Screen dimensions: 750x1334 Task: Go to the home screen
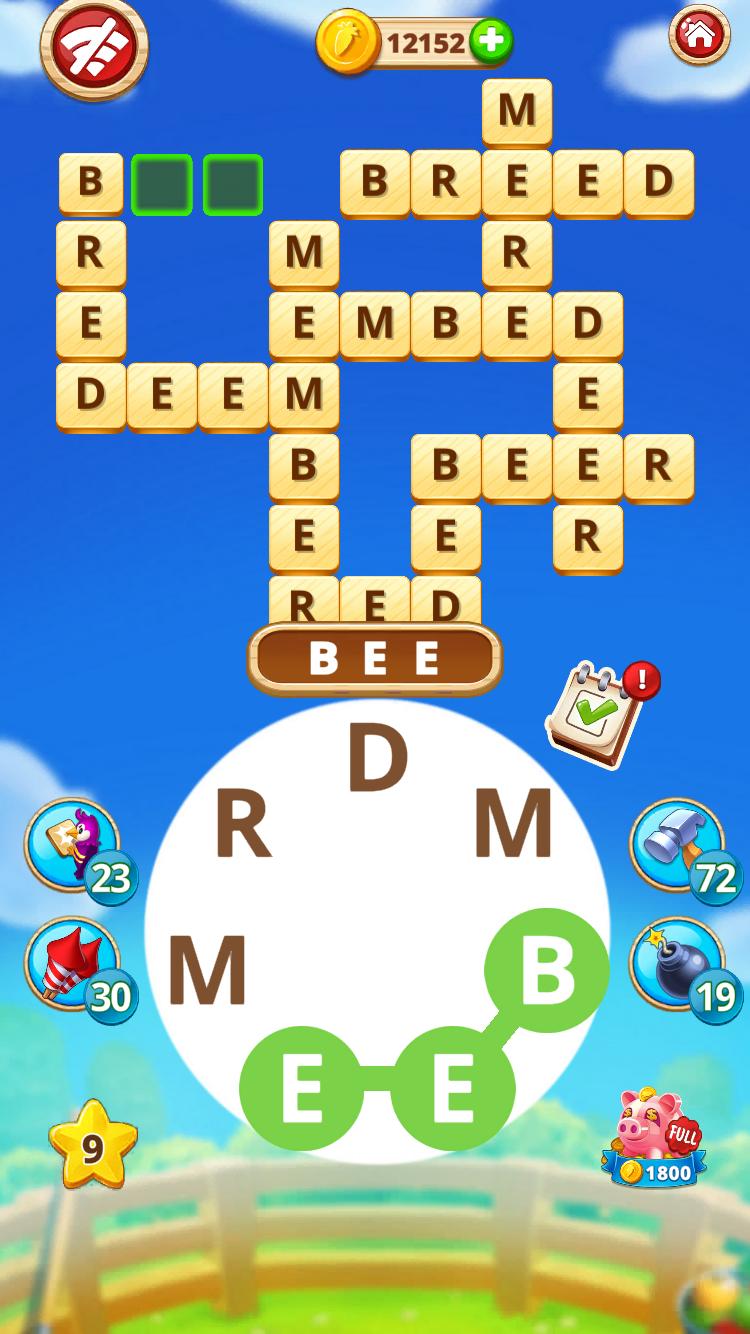click(x=699, y=36)
